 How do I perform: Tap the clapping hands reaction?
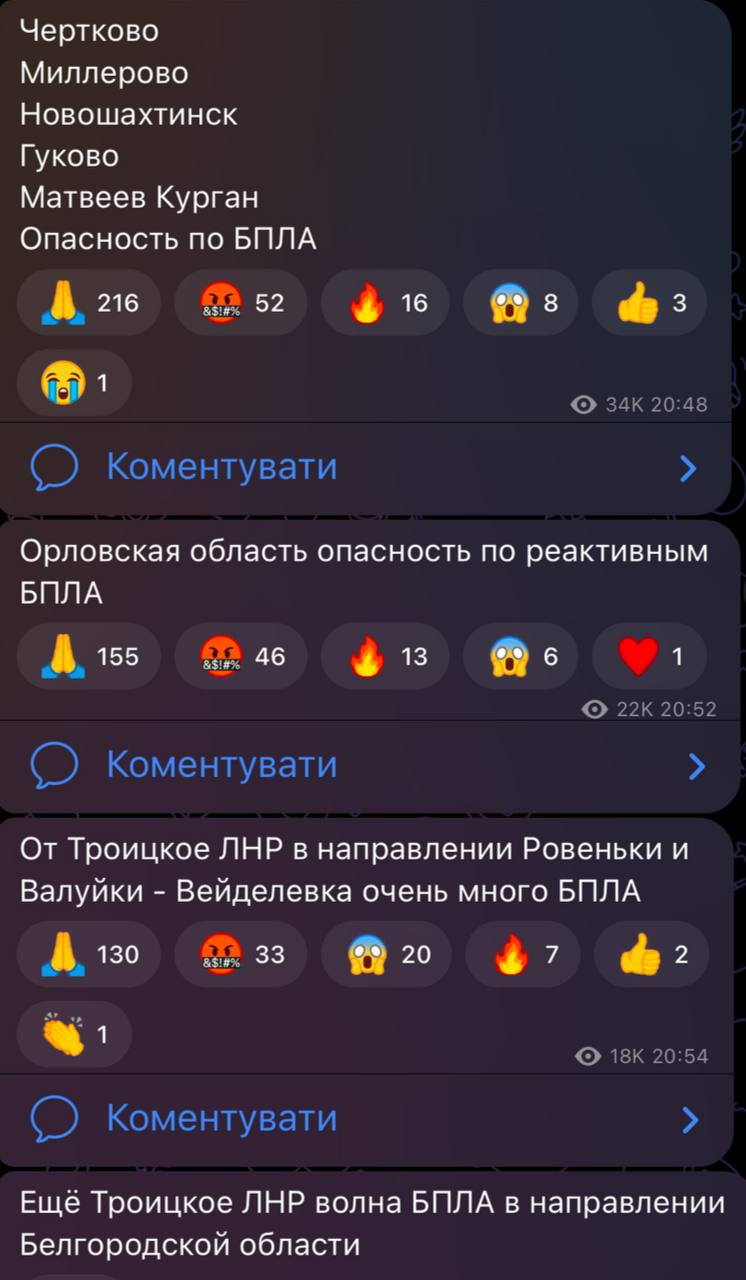75,1035
